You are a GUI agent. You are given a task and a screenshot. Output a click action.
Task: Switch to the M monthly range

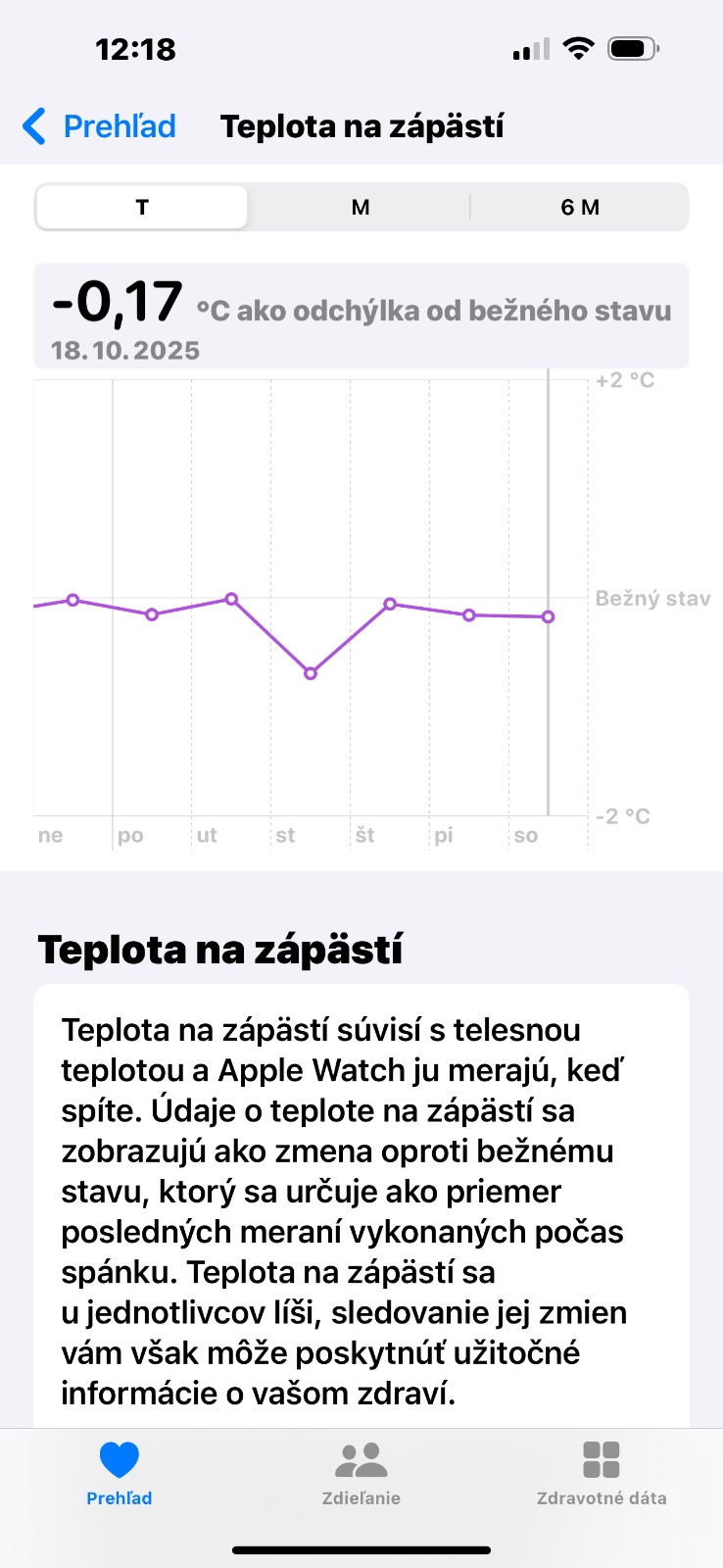point(361,208)
